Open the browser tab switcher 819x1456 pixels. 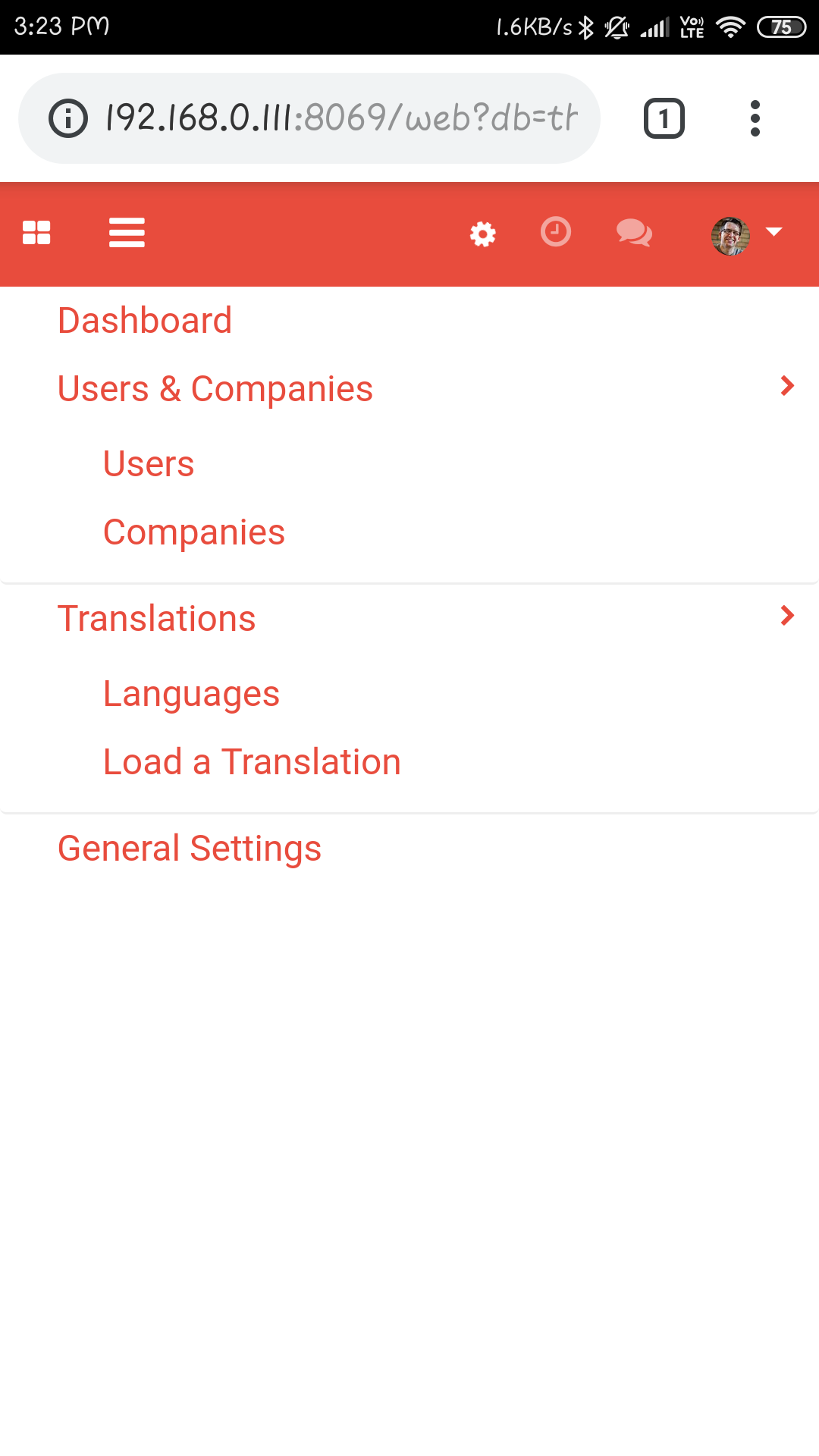664,118
